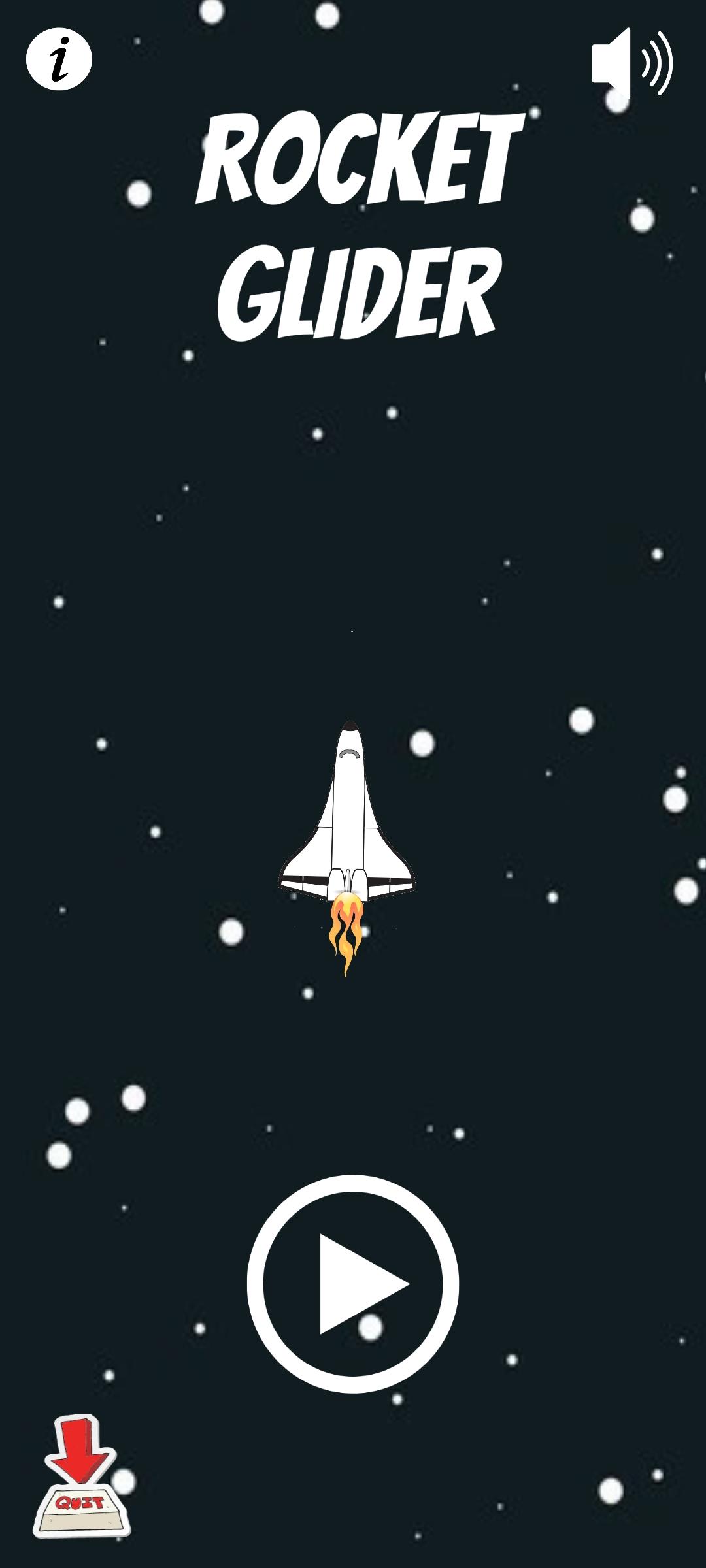Open the info screen
The height and width of the screenshot is (1568, 706).
coord(59,59)
